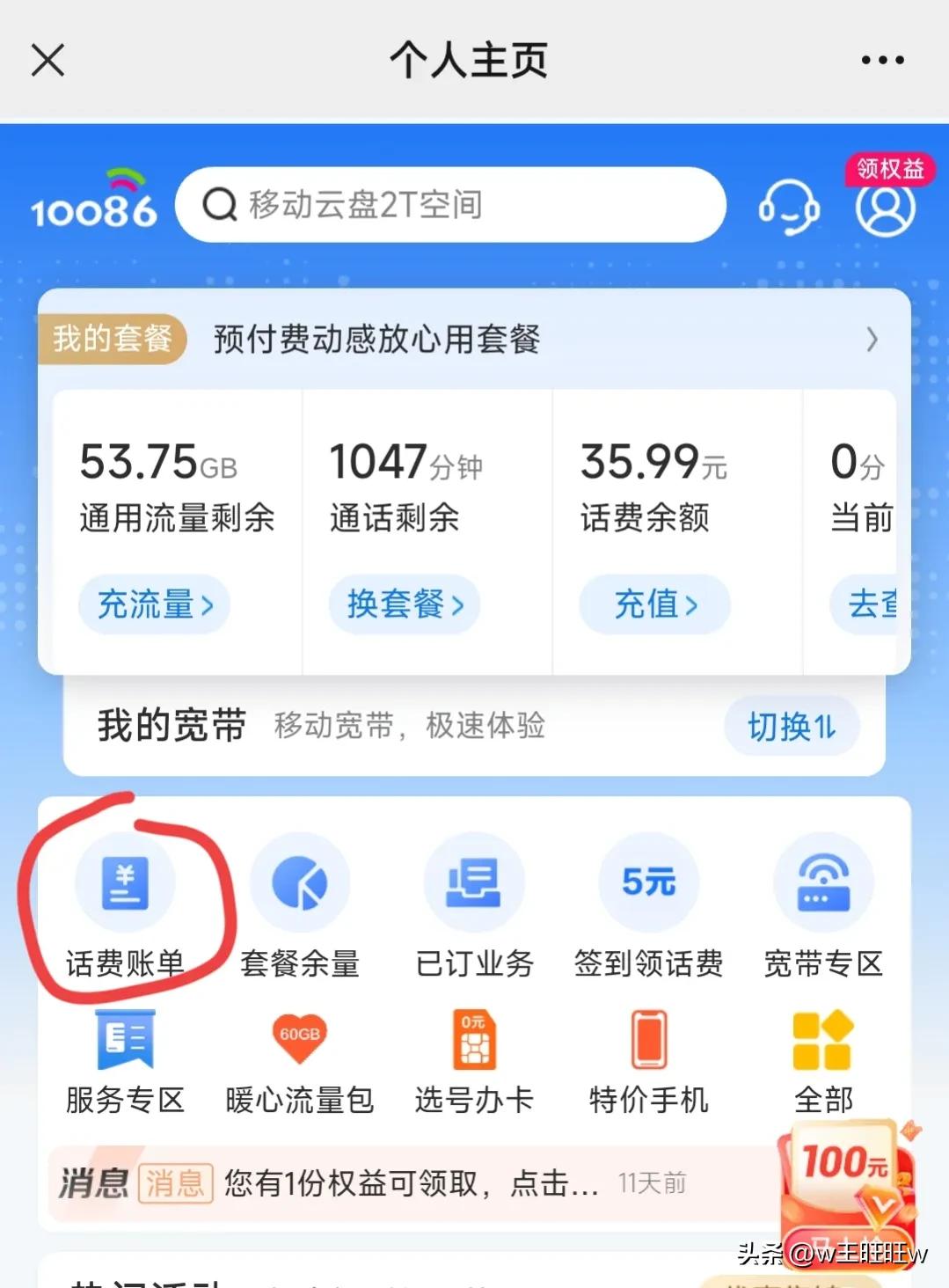Open the 移动云盘2T空间 search field
Viewport: 949px width, 1288px height.
[x=450, y=204]
